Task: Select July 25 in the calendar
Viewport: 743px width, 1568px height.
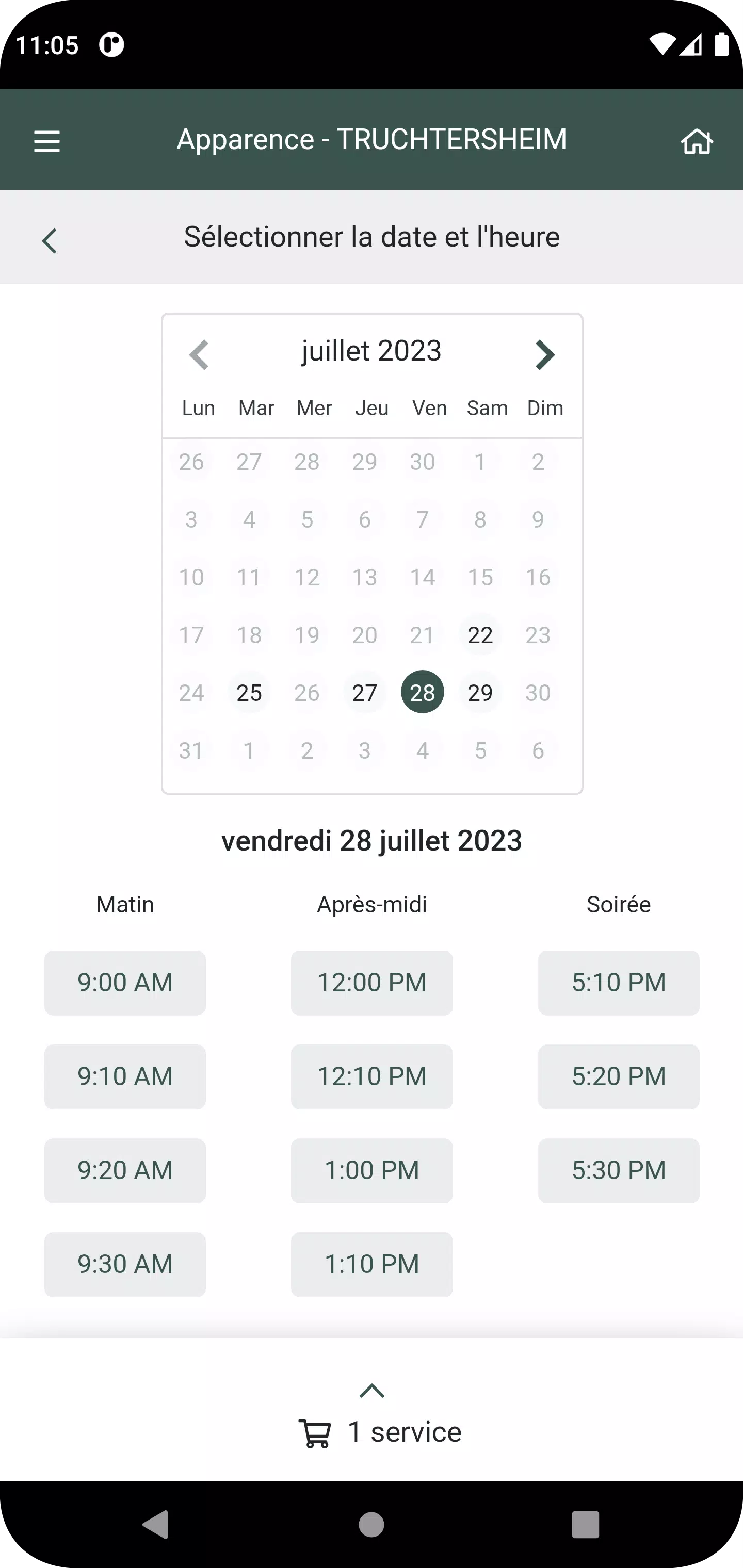Action: [249, 692]
